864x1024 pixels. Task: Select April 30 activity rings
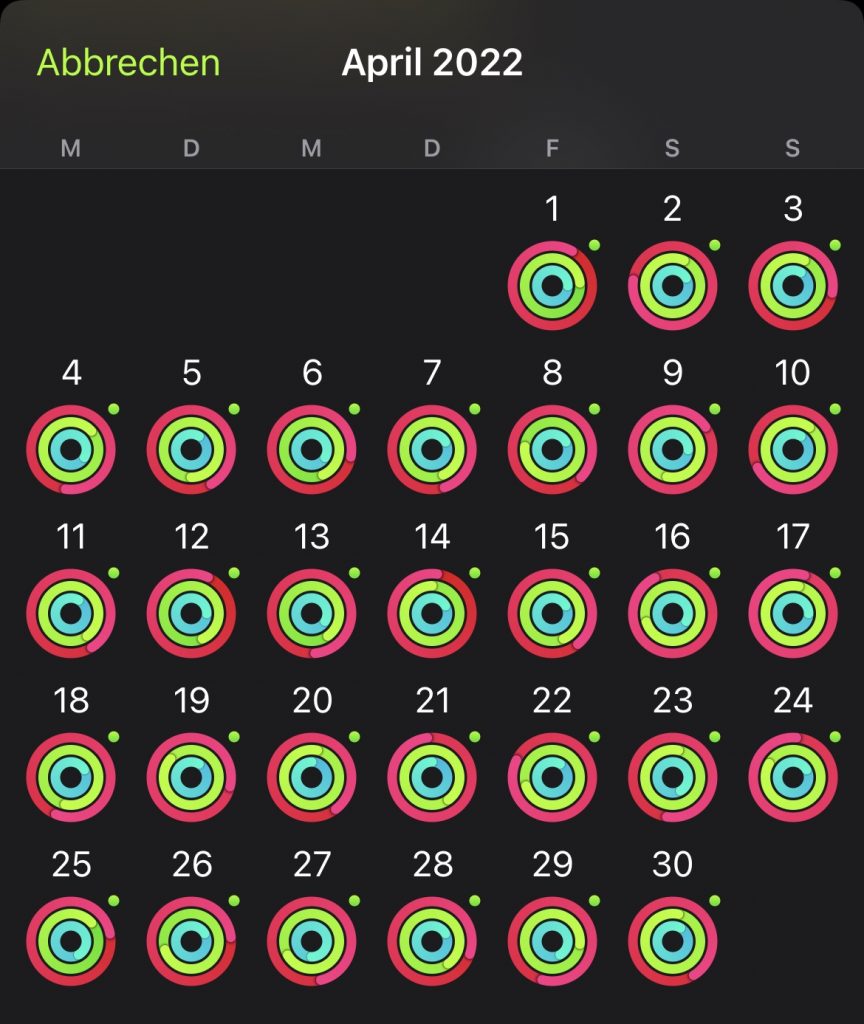pyautogui.click(x=672, y=941)
